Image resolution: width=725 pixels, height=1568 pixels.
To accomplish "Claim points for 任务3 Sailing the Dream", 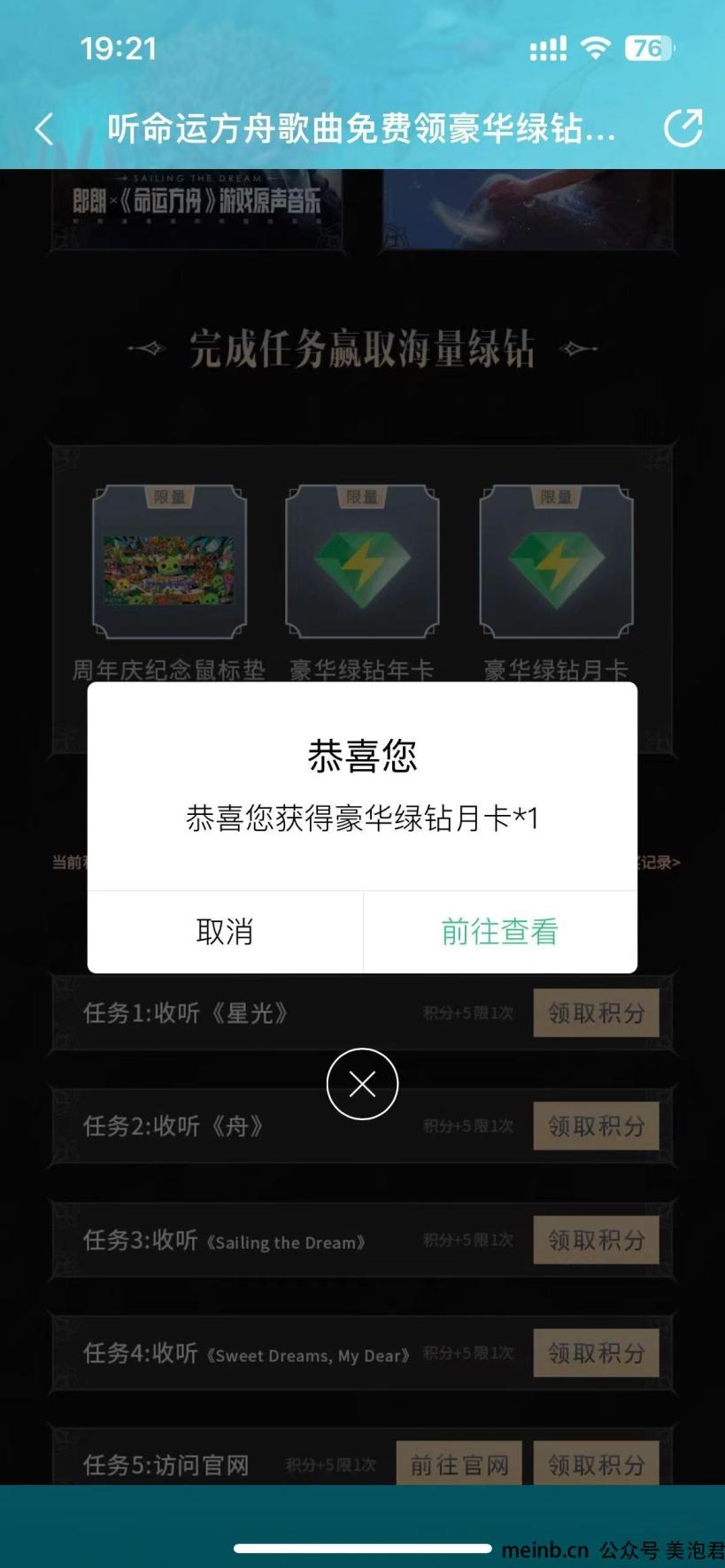I will tap(596, 1240).
